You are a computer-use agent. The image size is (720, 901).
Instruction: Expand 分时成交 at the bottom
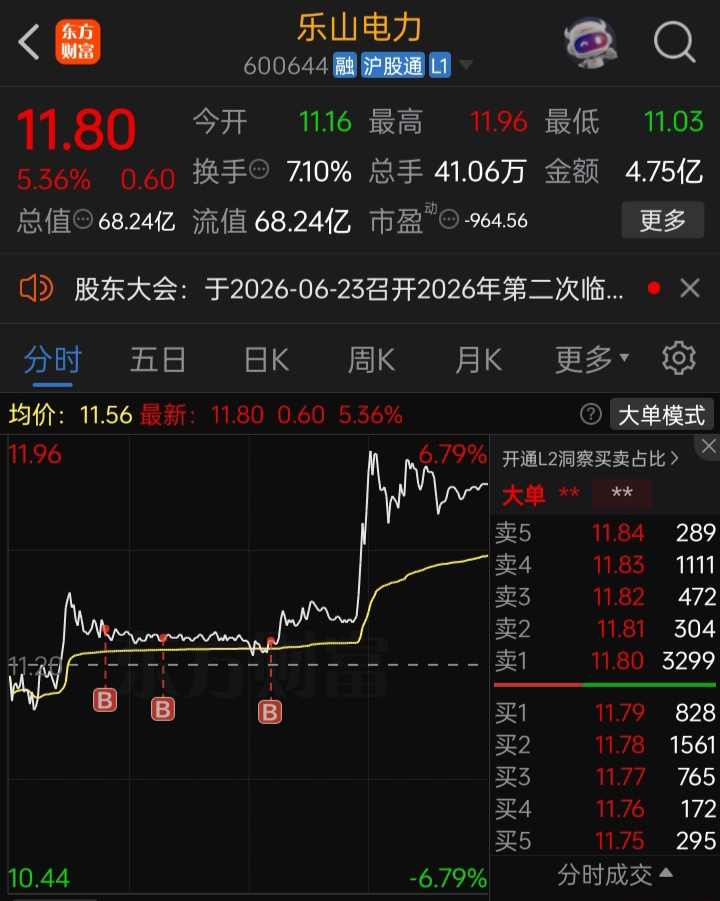pos(614,875)
